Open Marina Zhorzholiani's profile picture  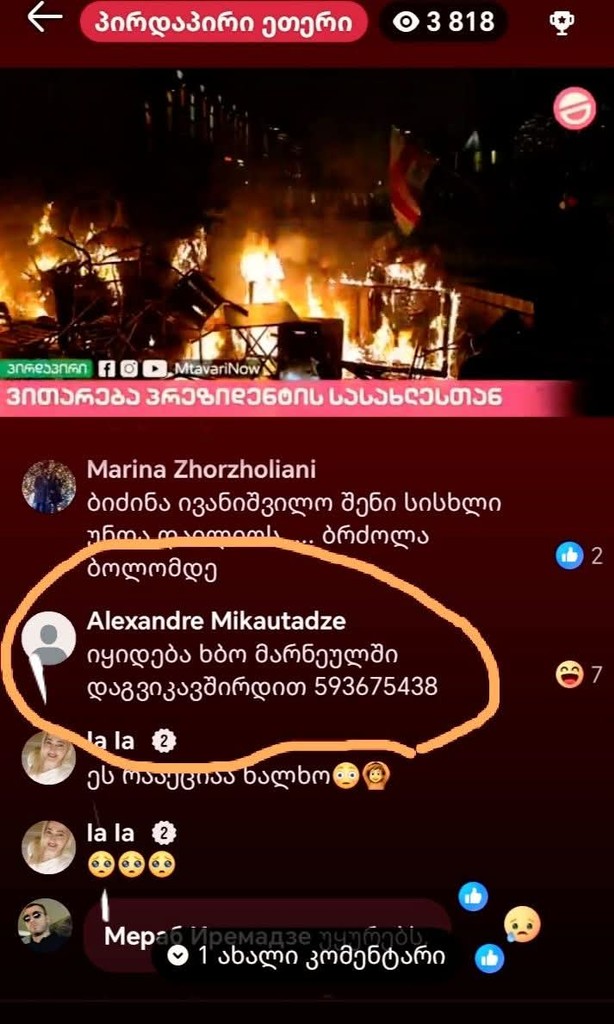[49, 487]
